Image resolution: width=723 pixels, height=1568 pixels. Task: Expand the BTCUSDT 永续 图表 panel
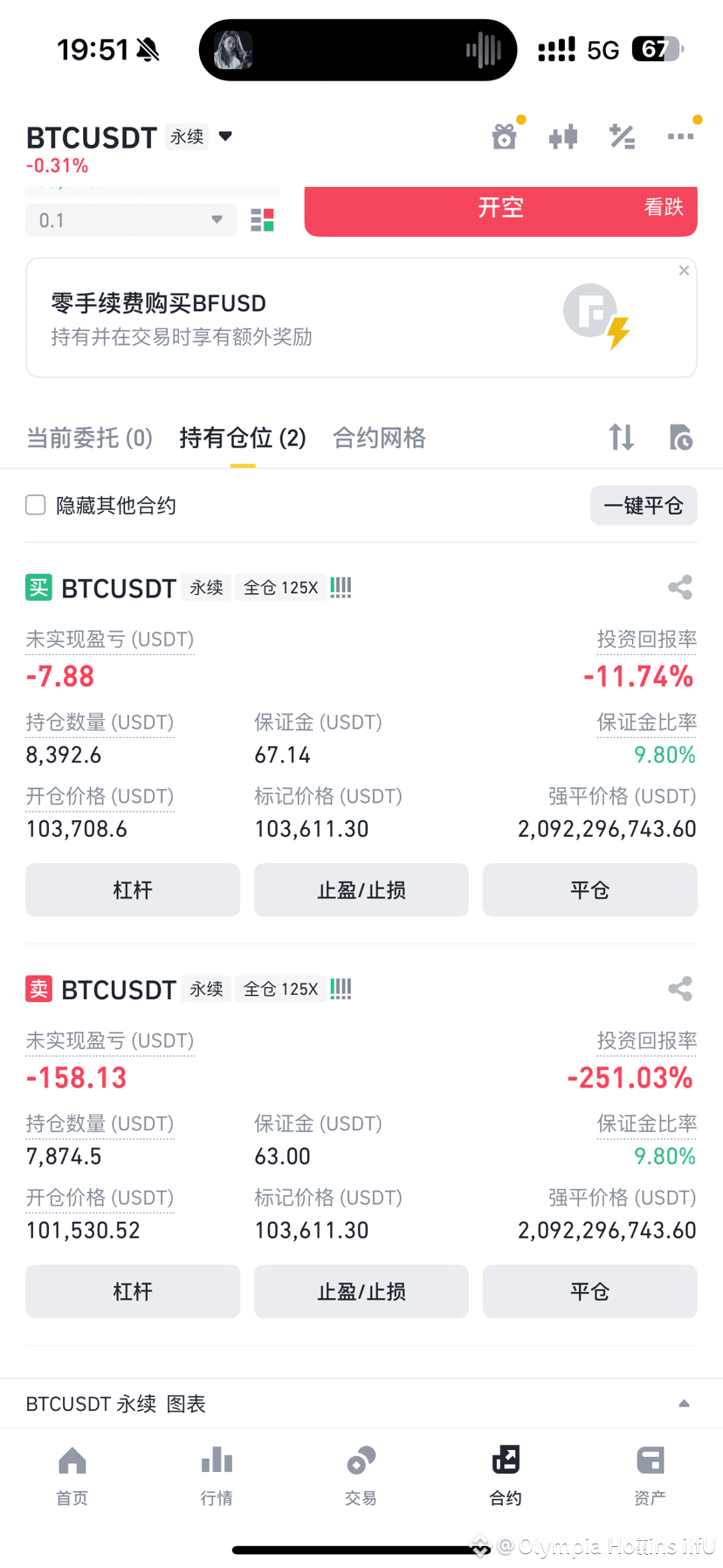click(684, 1404)
